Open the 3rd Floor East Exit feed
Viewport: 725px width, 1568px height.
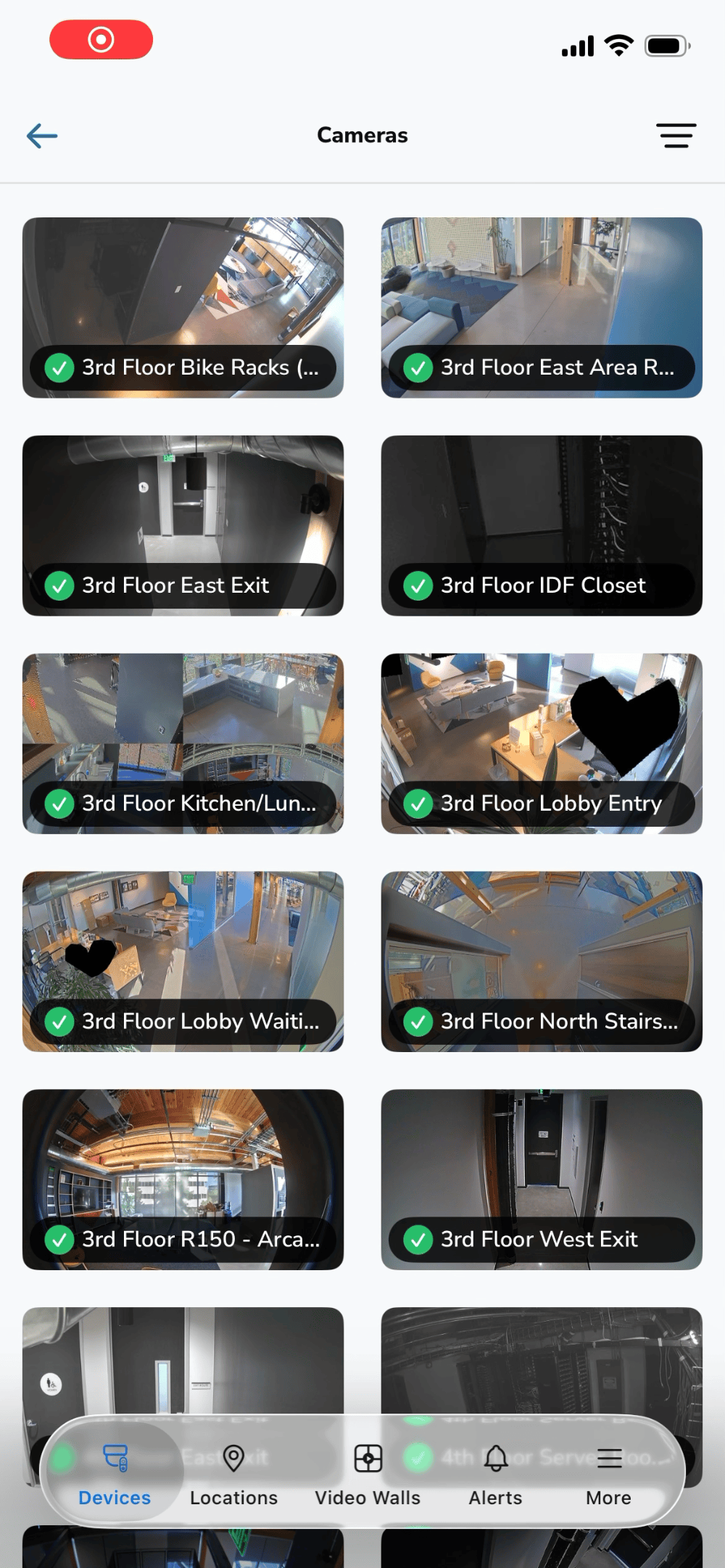click(183, 525)
